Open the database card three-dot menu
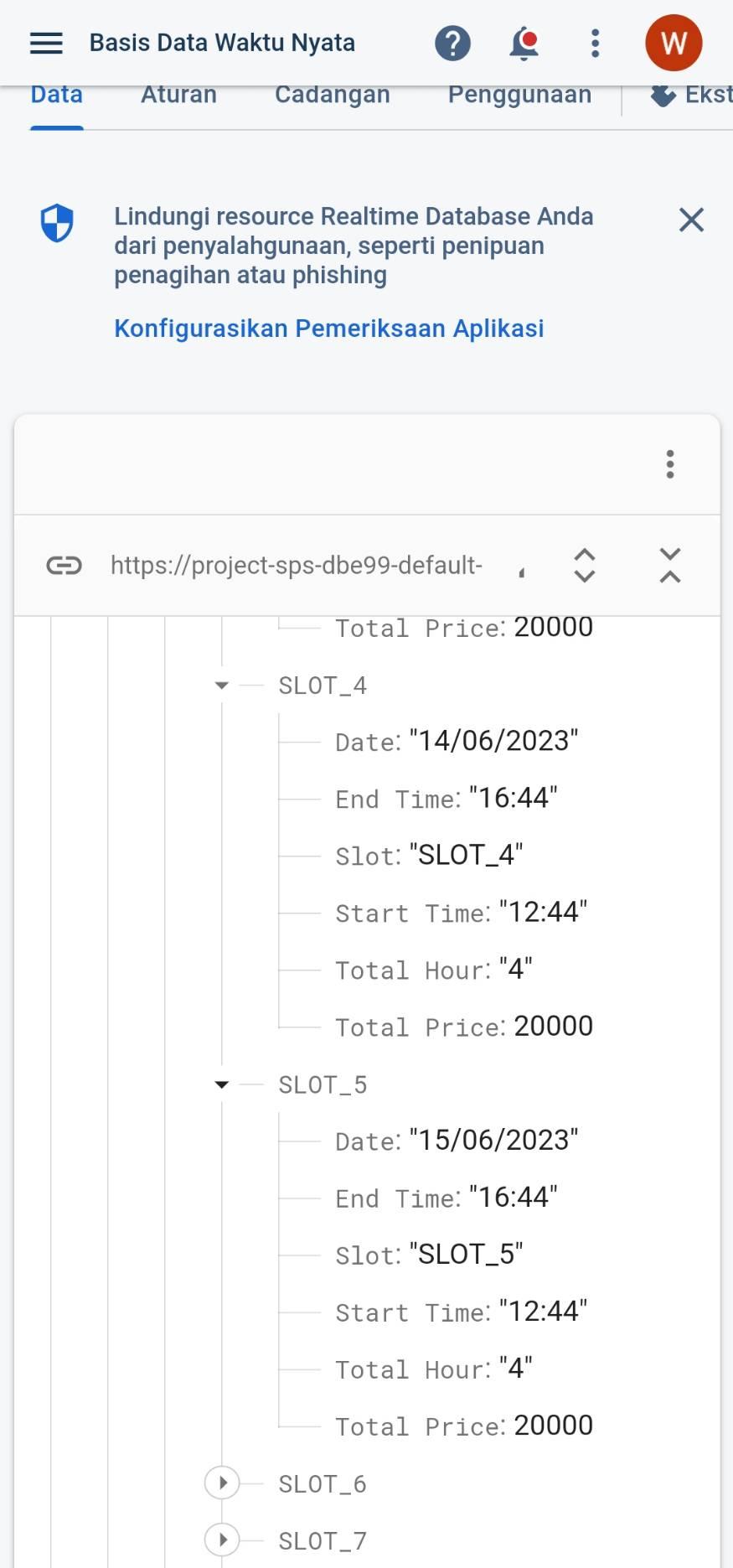This screenshot has height=1568, width=733. click(669, 464)
